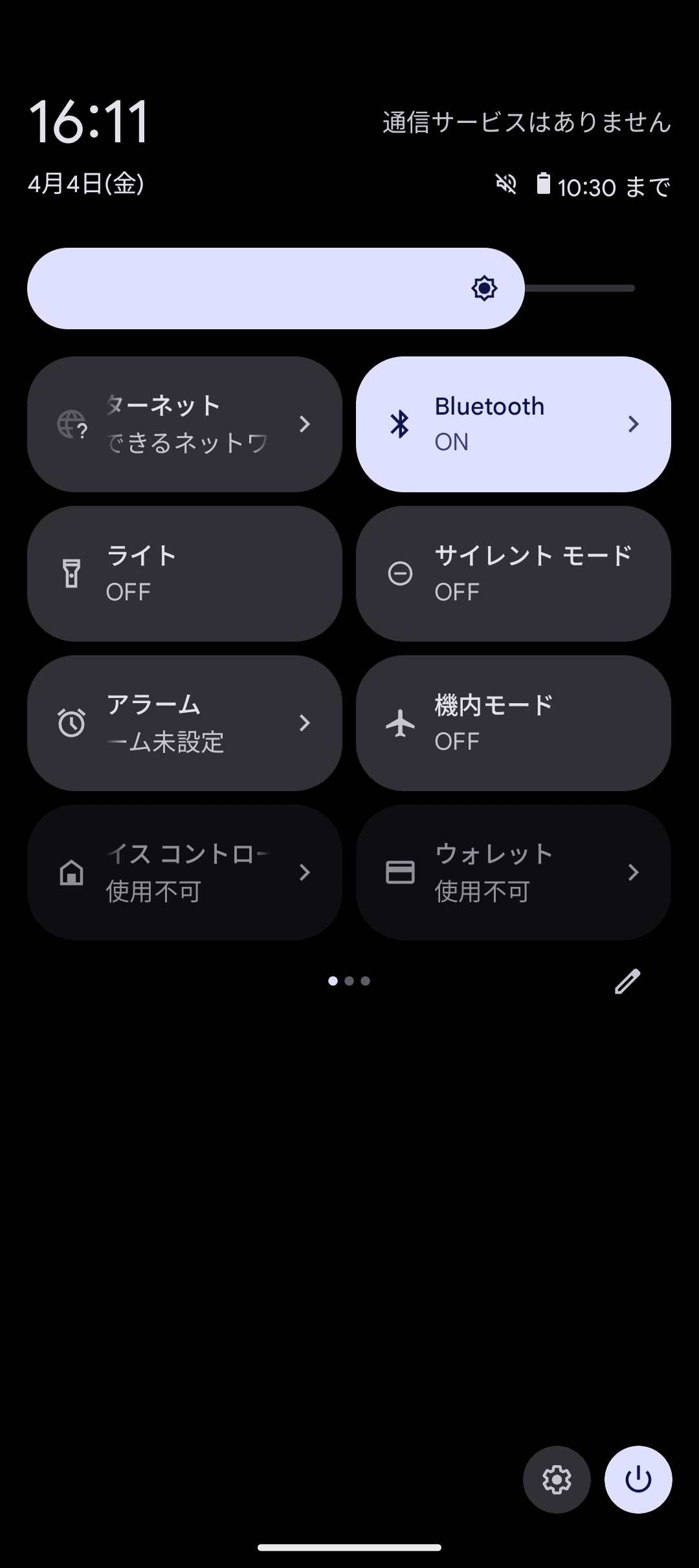Turn on the ライト flashlight
The image size is (699, 1568).
pos(184,574)
